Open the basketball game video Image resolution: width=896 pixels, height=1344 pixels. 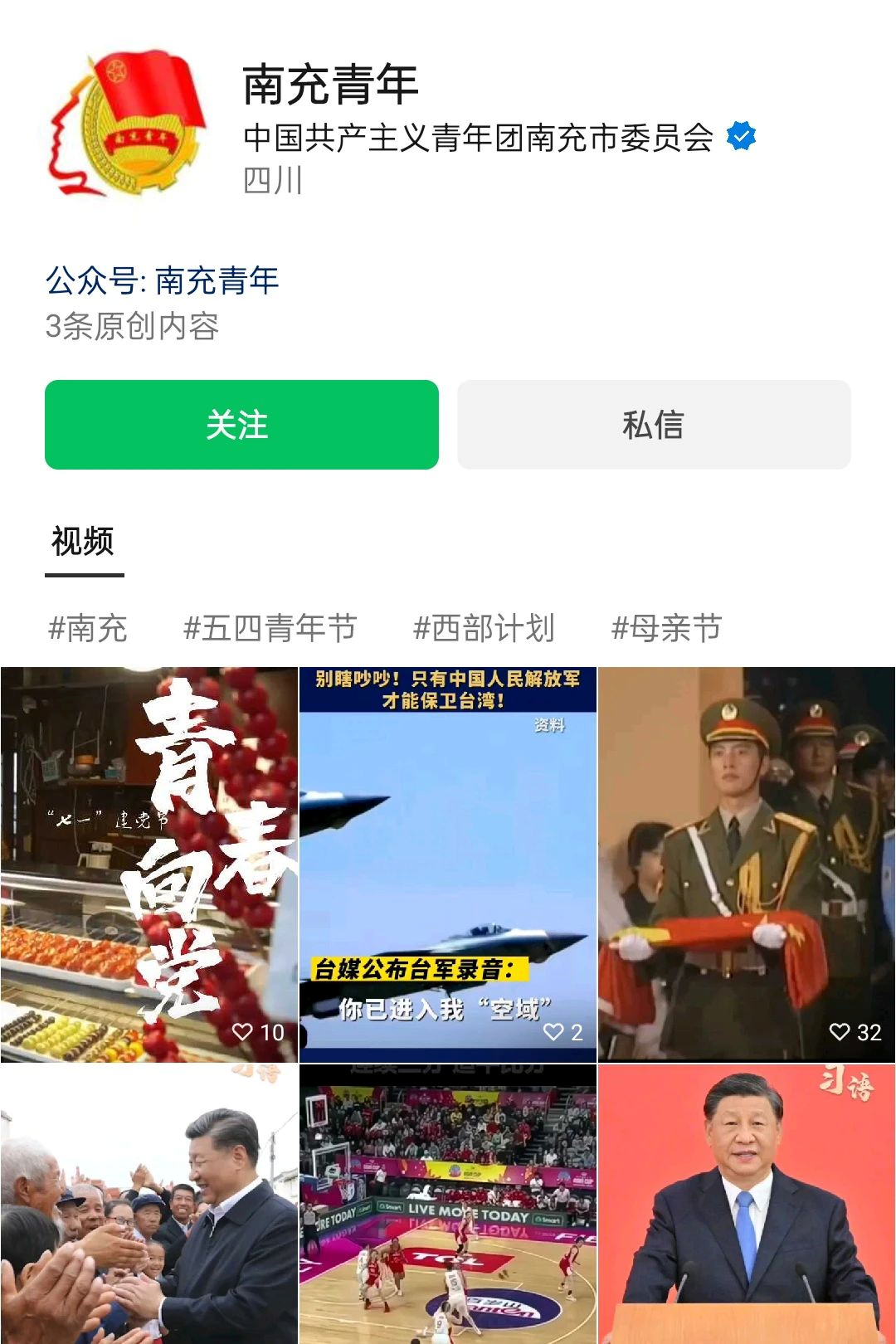(x=448, y=1205)
